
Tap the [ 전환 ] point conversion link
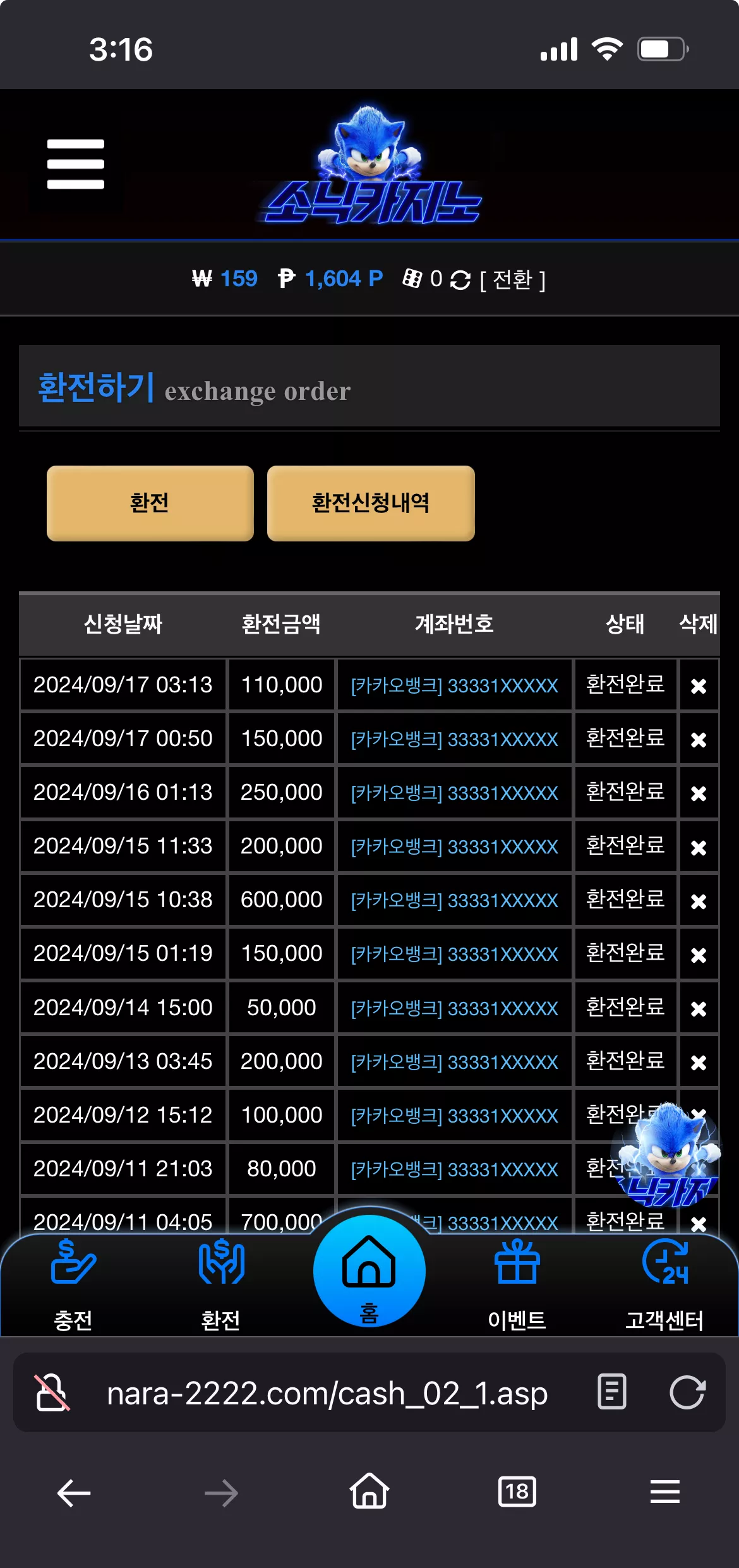click(x=513, y=279)
